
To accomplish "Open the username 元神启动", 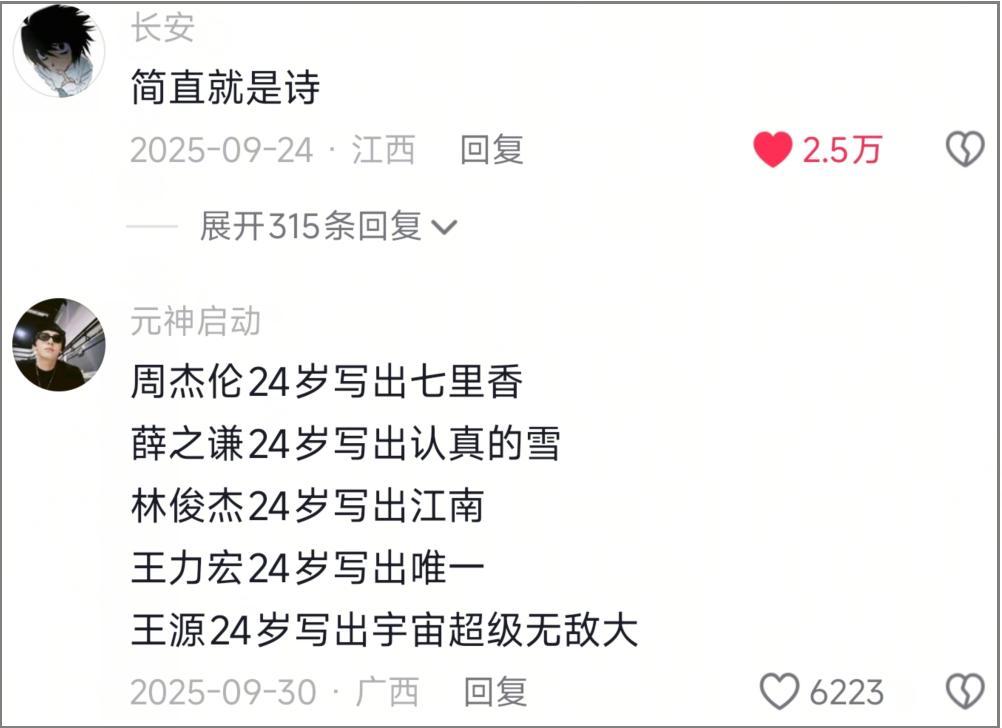I will (196, 321).
